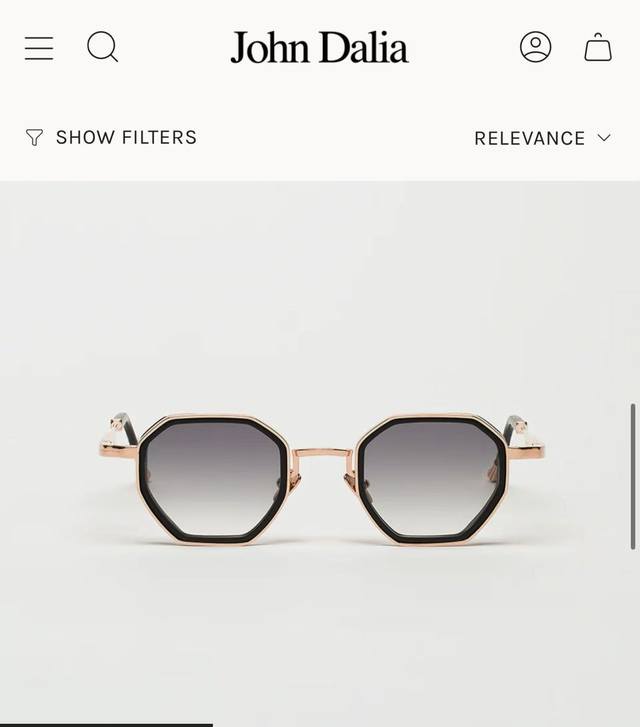View the shopping bag
This screenshot has width=640, height=727.
click(598, 47)
